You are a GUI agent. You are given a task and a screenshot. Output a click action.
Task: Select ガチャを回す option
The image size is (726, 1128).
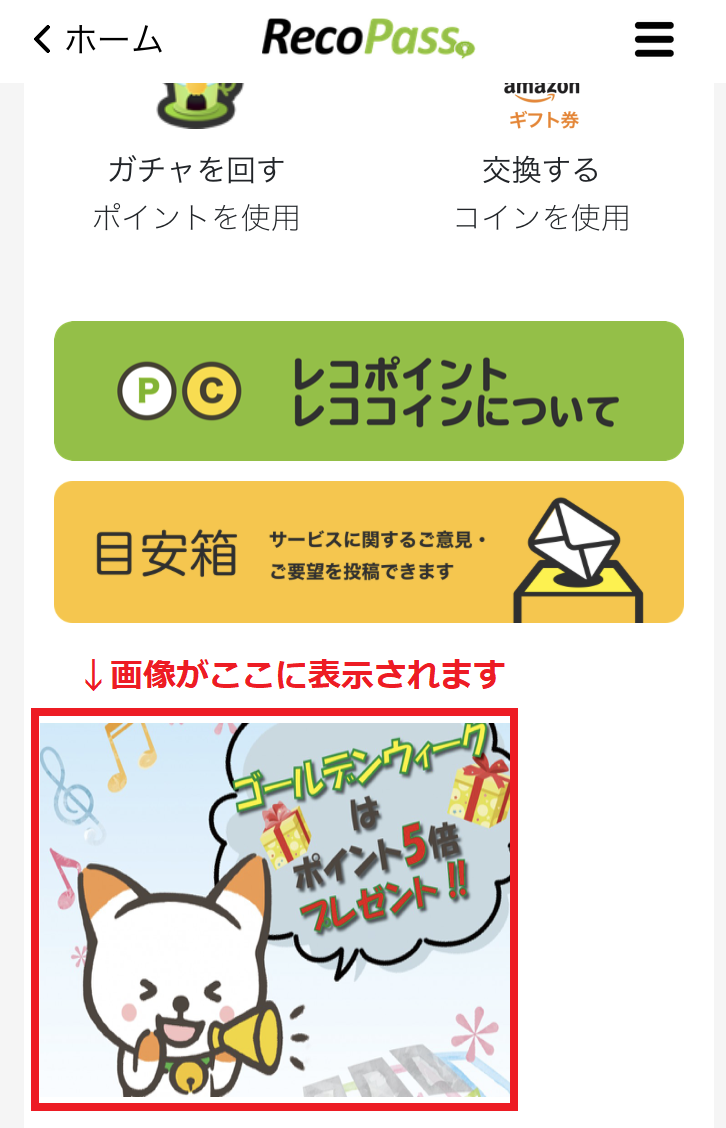coord(196,170)
